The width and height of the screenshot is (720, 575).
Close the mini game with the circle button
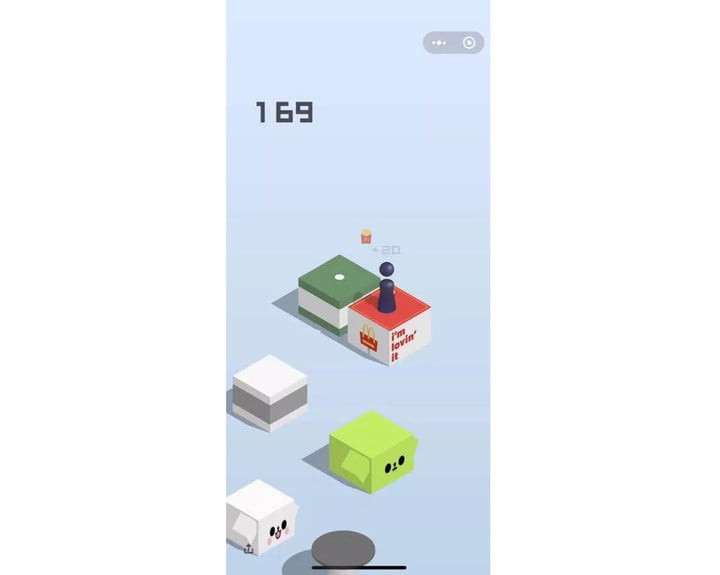pyautogui.click(x=469, y=43)
